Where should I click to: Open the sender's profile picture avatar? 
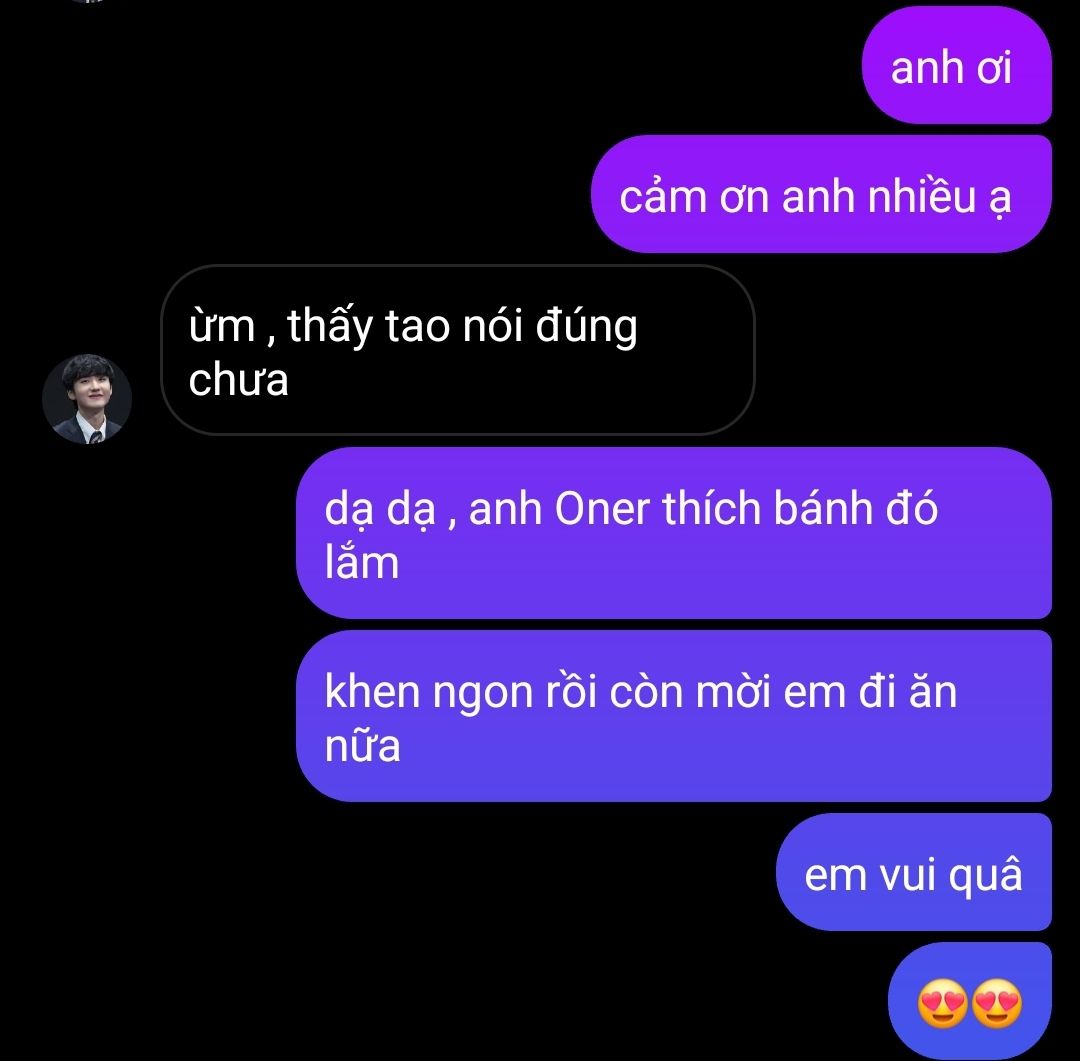tap(87, 398)
